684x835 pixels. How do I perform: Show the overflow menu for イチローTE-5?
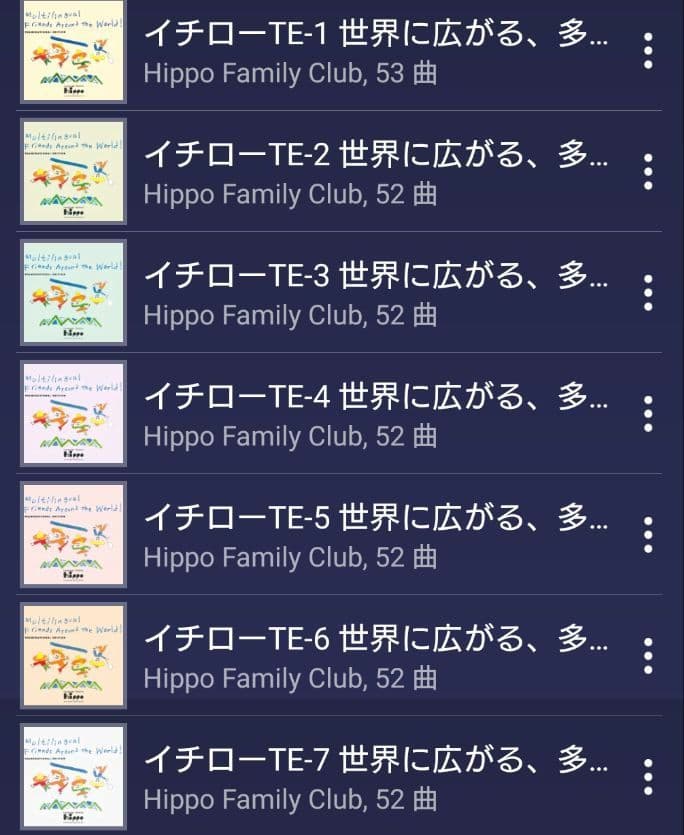click(648, 535)
